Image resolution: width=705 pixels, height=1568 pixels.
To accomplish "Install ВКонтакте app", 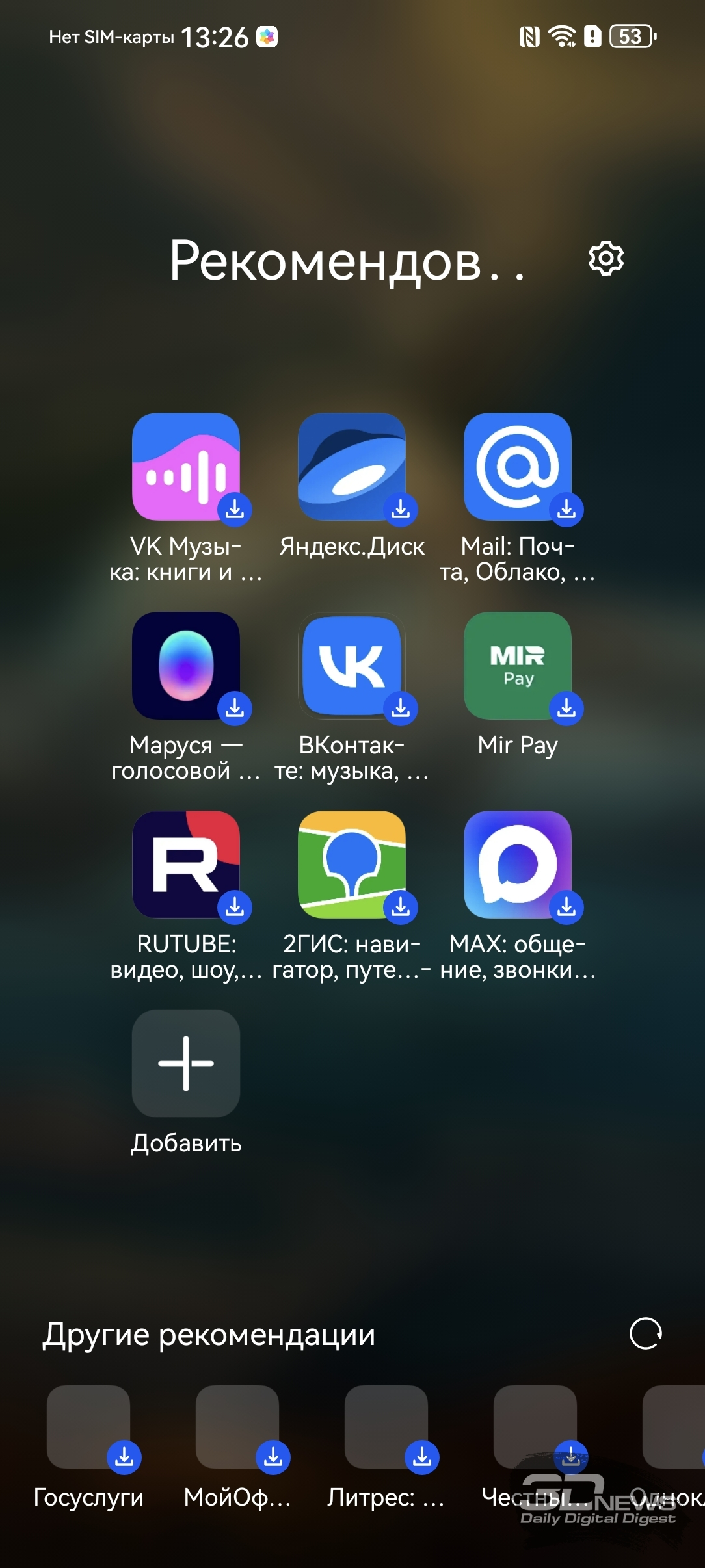I will (x=352, y=666).
